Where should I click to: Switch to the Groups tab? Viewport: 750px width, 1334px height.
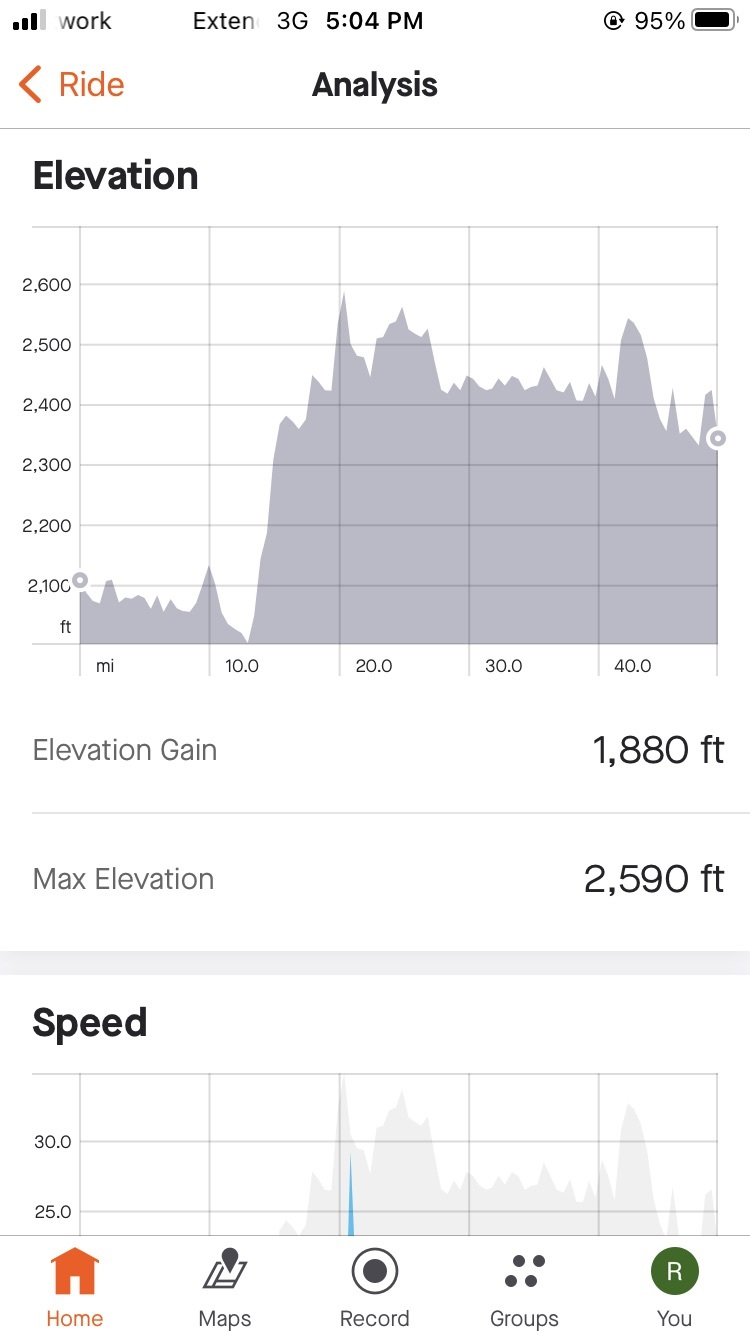[x=524, y=1286]
